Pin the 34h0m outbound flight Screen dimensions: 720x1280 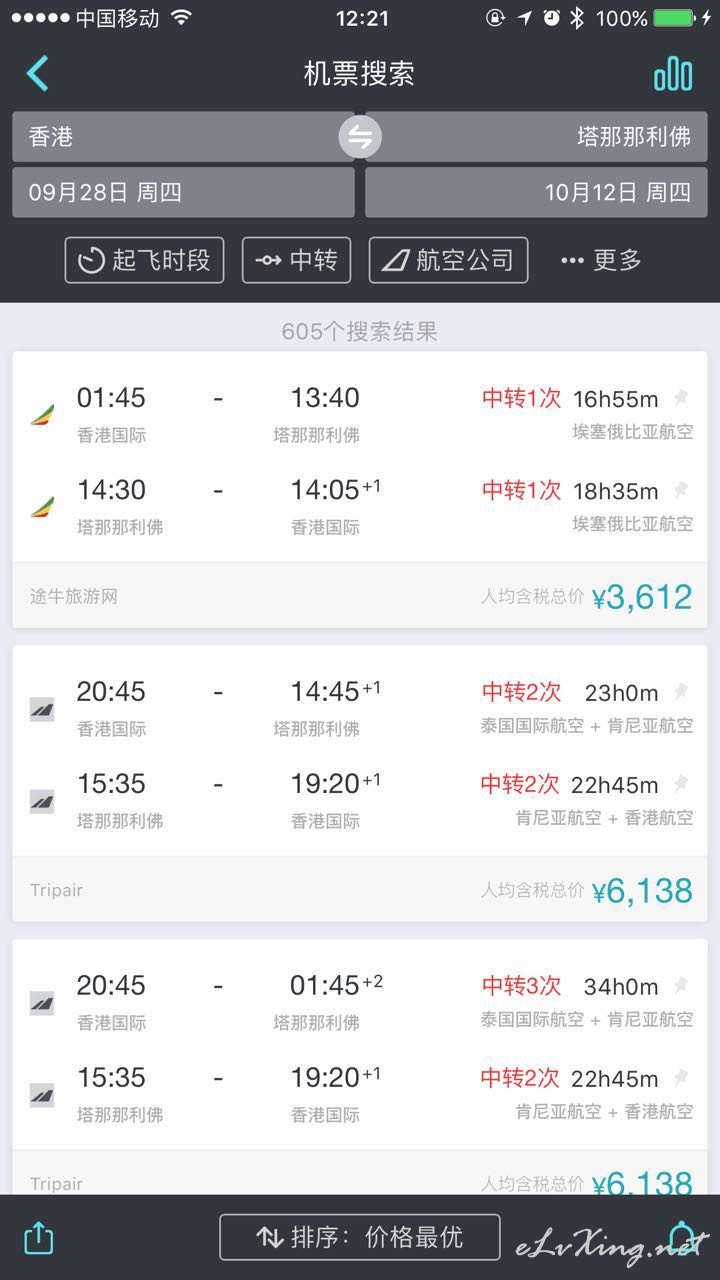tap(681, 986)
